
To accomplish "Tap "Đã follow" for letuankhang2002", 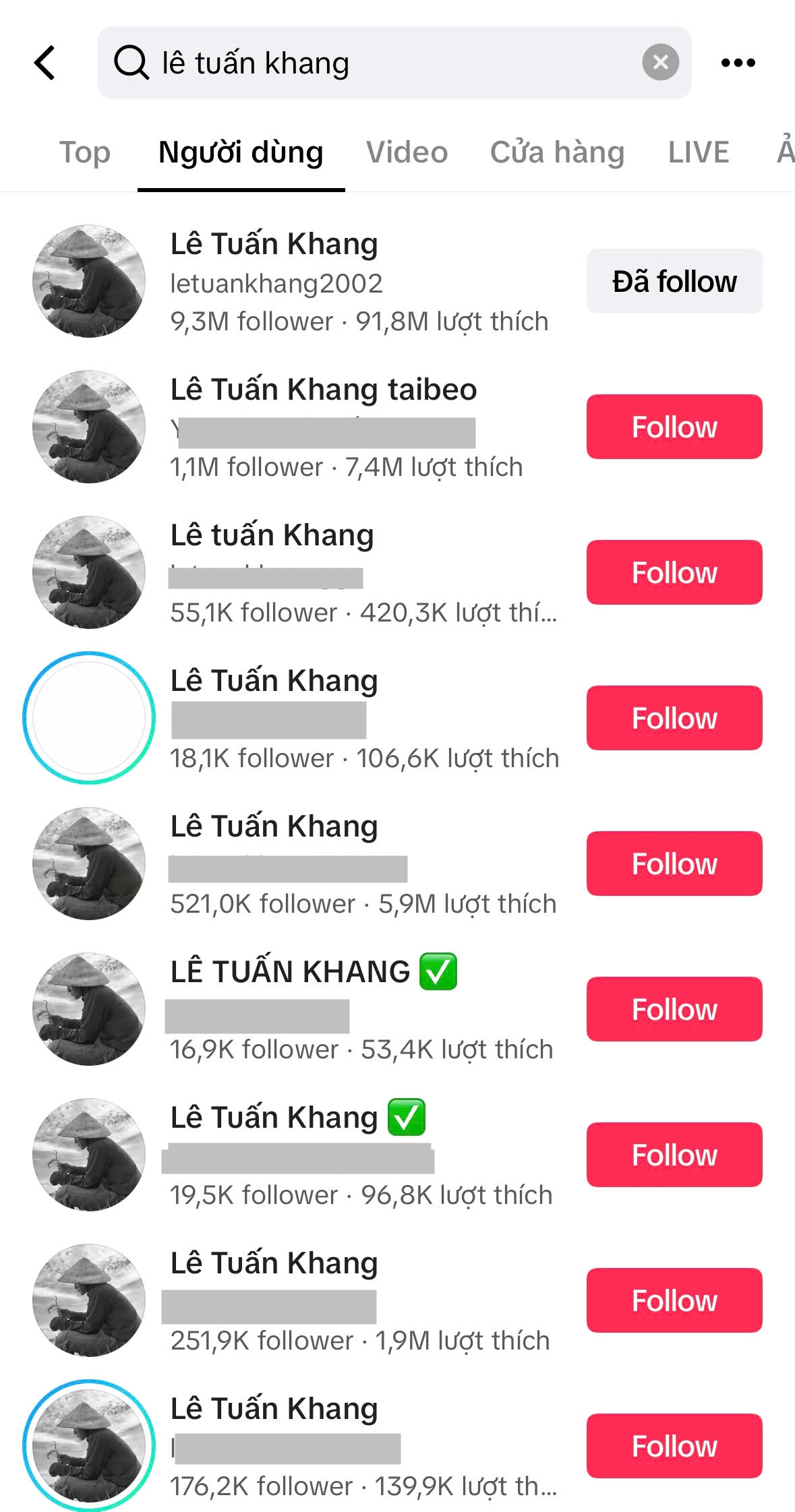I will (674, 281).
